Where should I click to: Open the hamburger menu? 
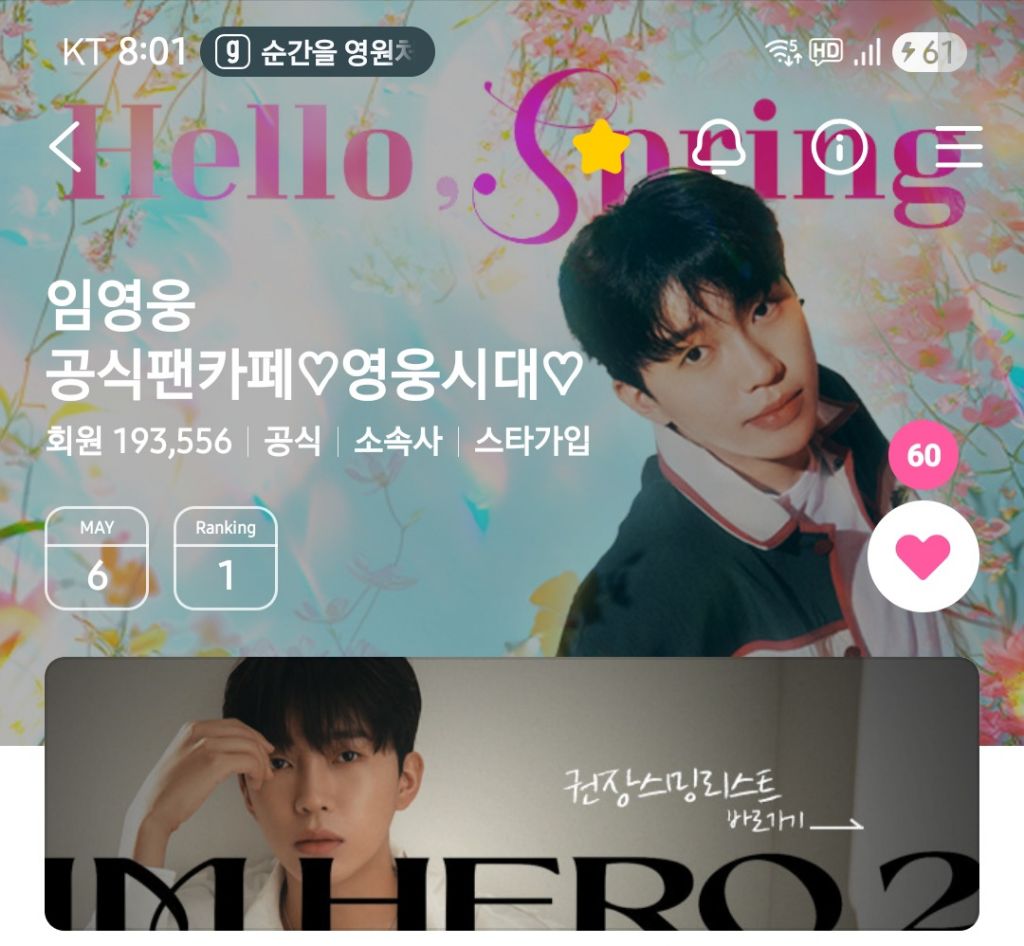click(x=959, y=147)
